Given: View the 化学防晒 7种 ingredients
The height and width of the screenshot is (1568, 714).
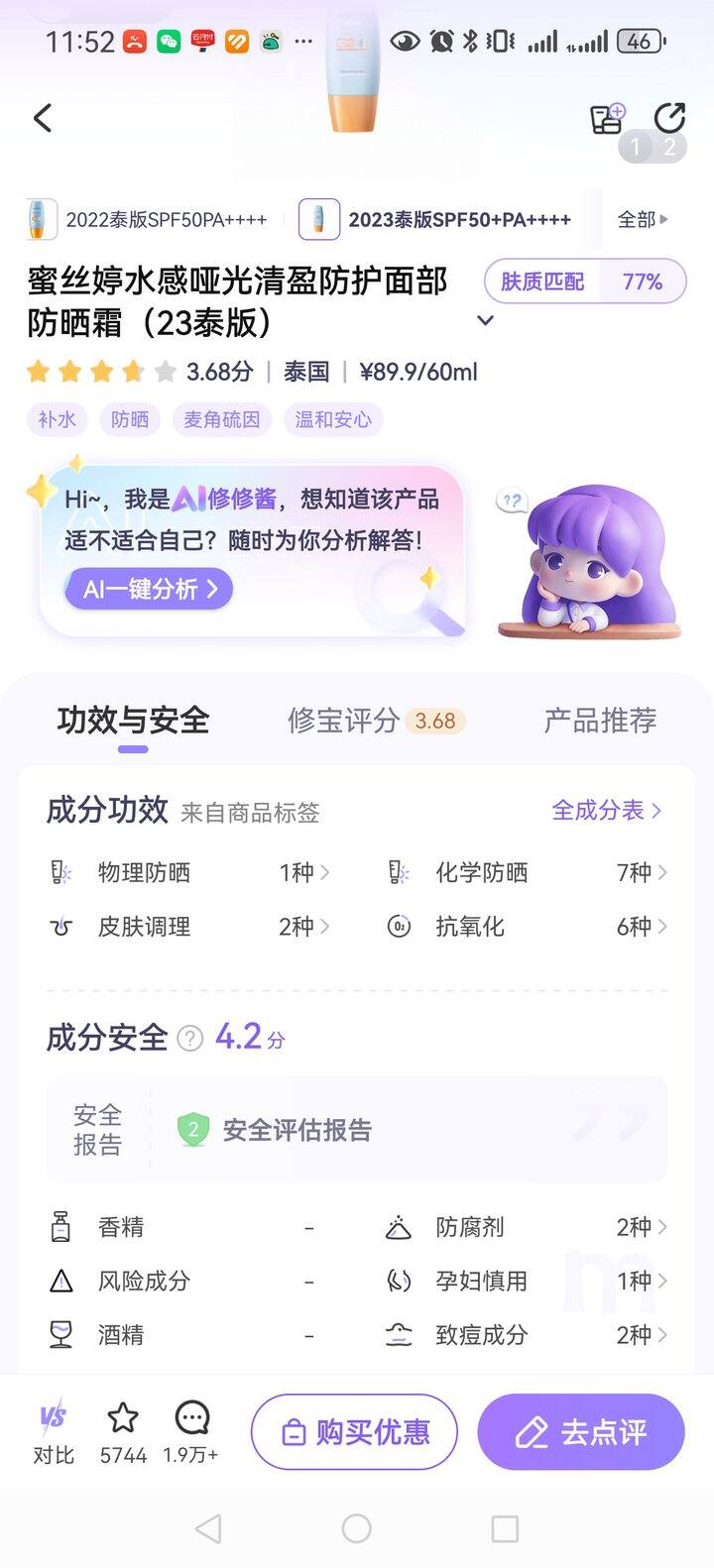Looking at the screenshot, I should click(526, 872).
